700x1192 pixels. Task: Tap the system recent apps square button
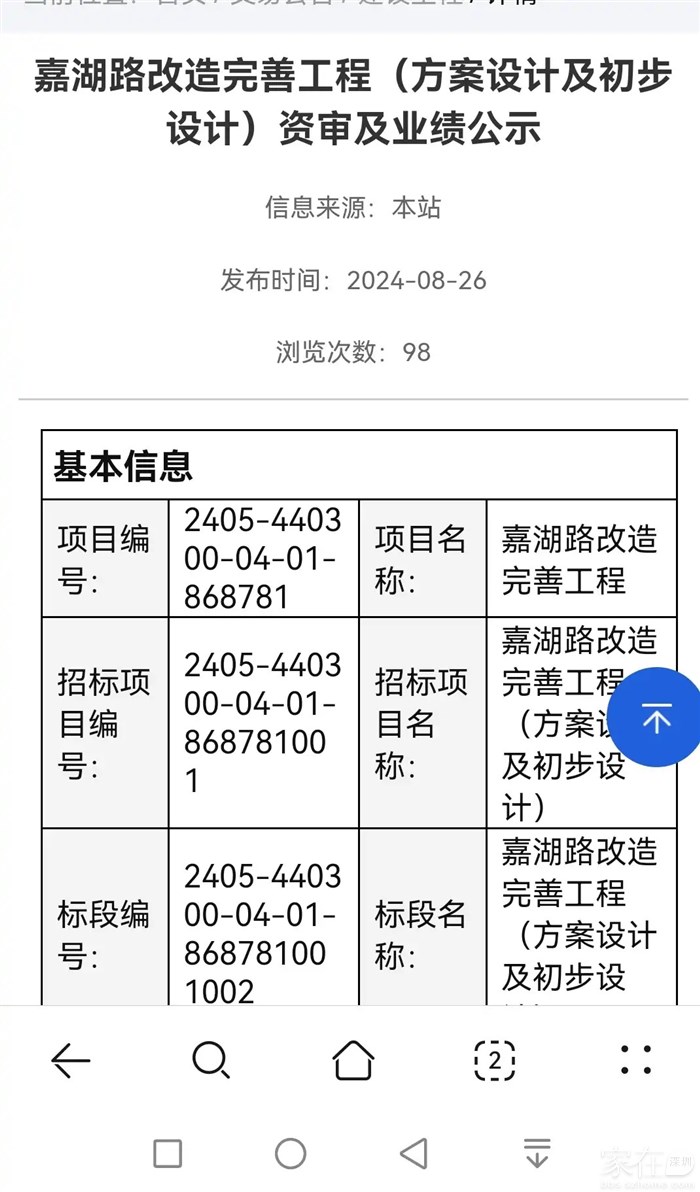168,1154
